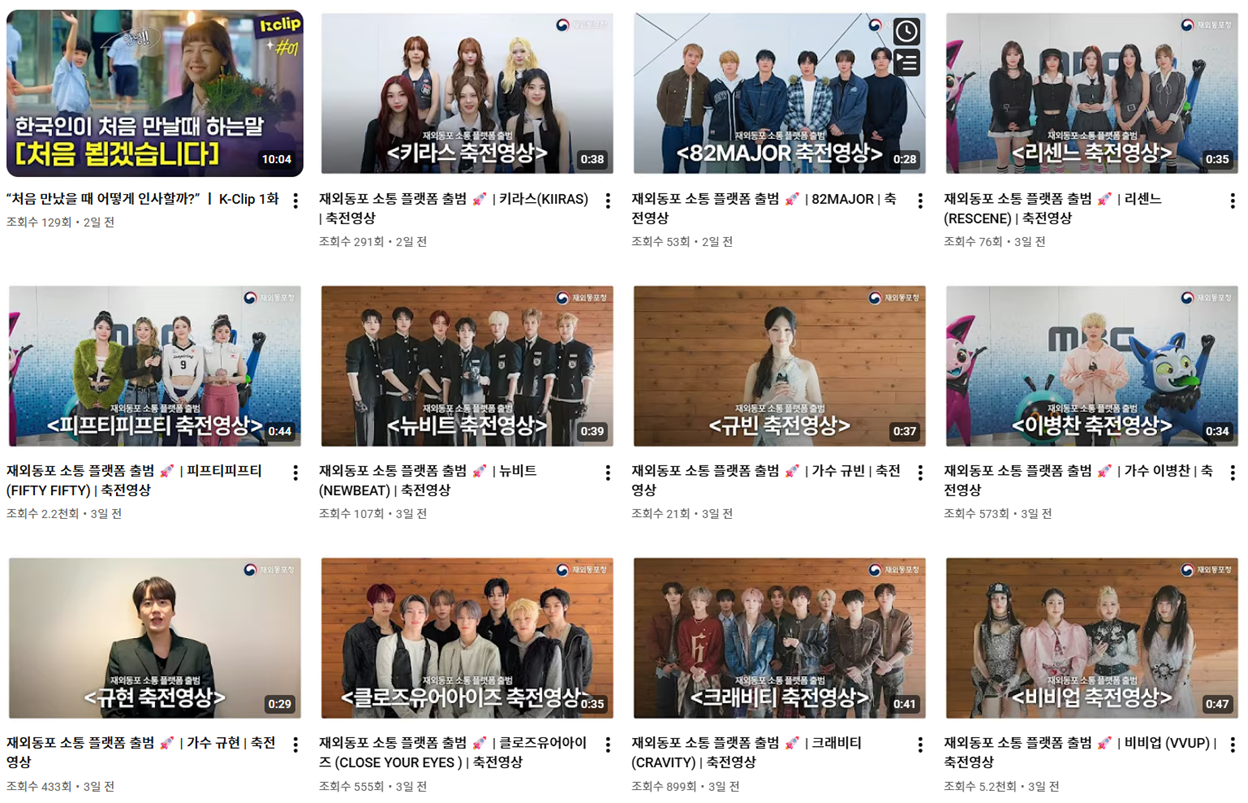Open the 가수 규빈 축전영상 video

779,366
